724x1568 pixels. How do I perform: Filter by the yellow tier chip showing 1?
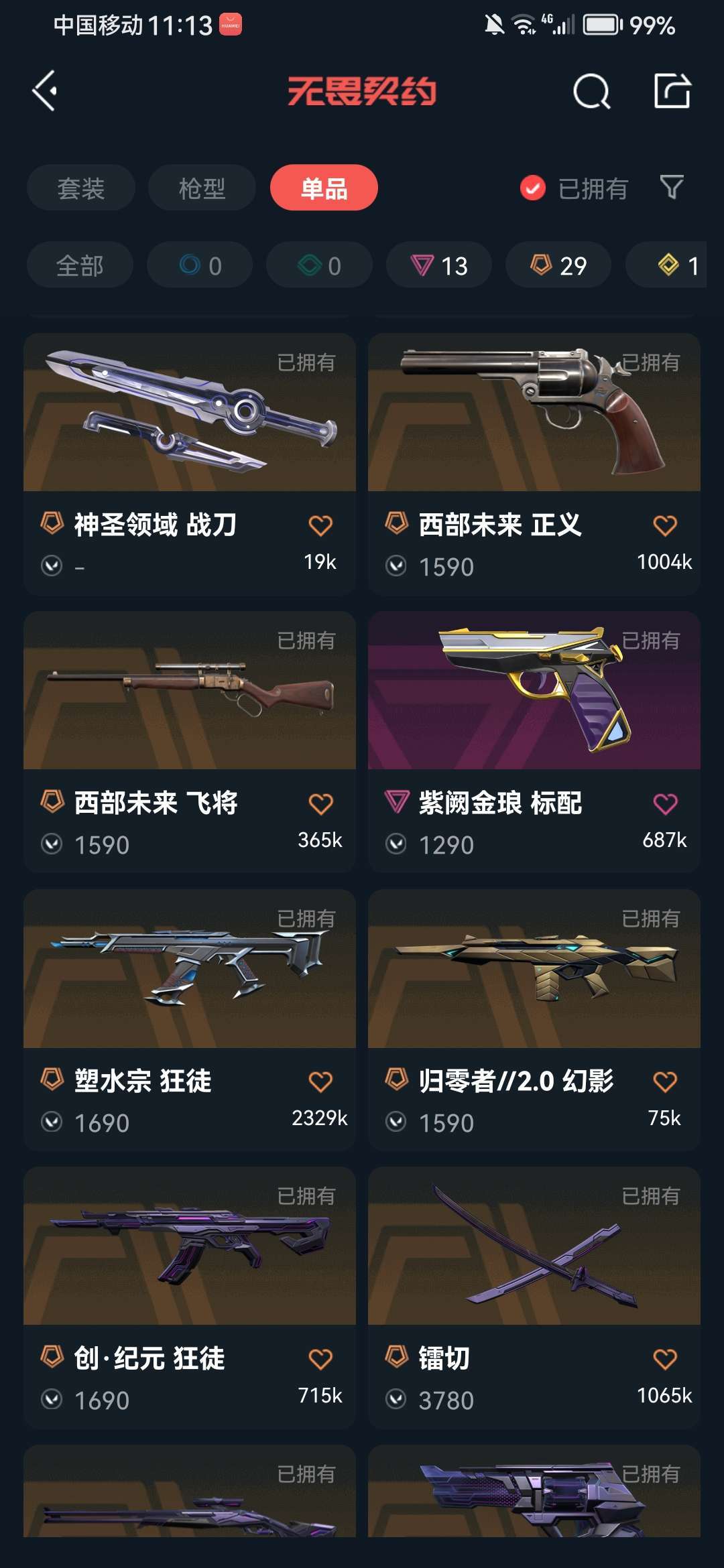click(x=677, y=265)
